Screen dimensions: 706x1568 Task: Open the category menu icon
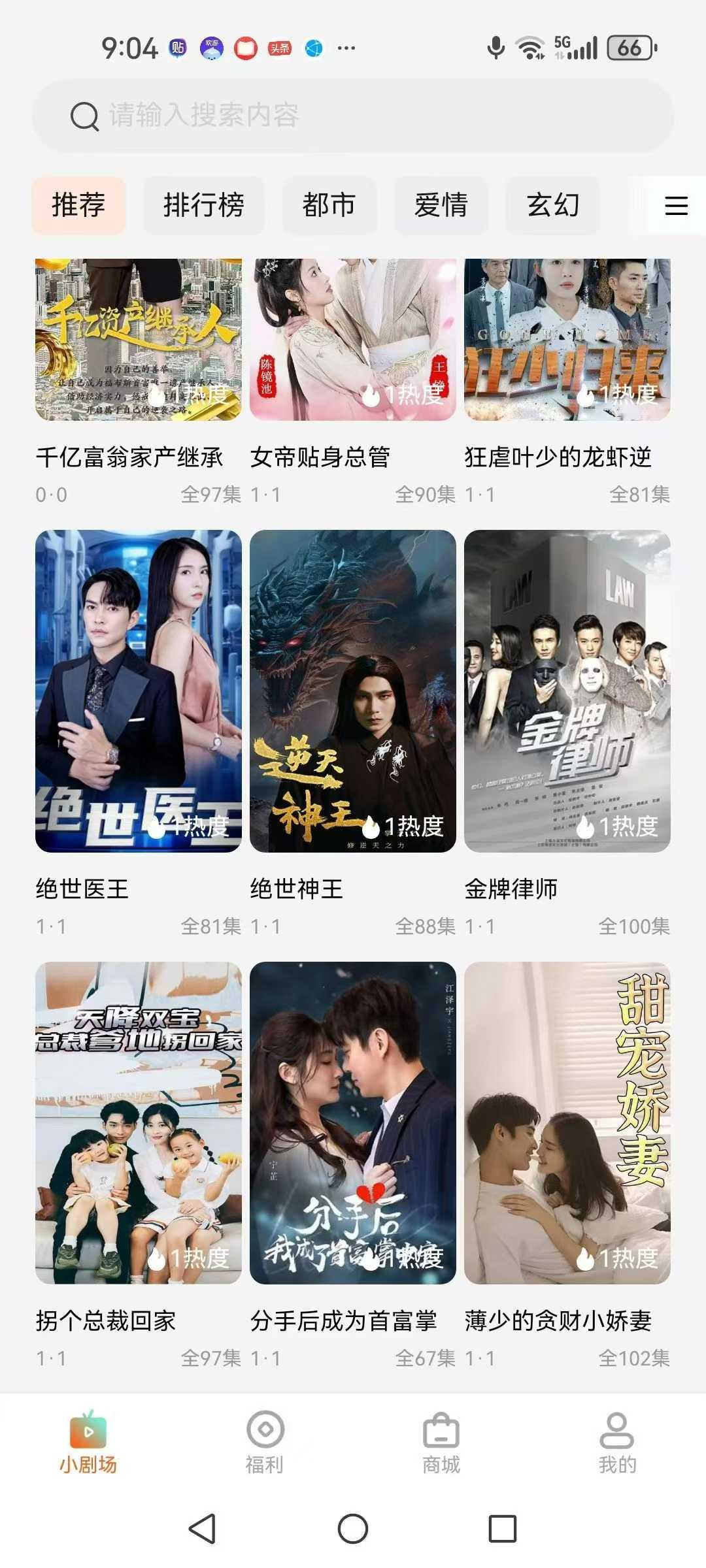pos(676,206)
